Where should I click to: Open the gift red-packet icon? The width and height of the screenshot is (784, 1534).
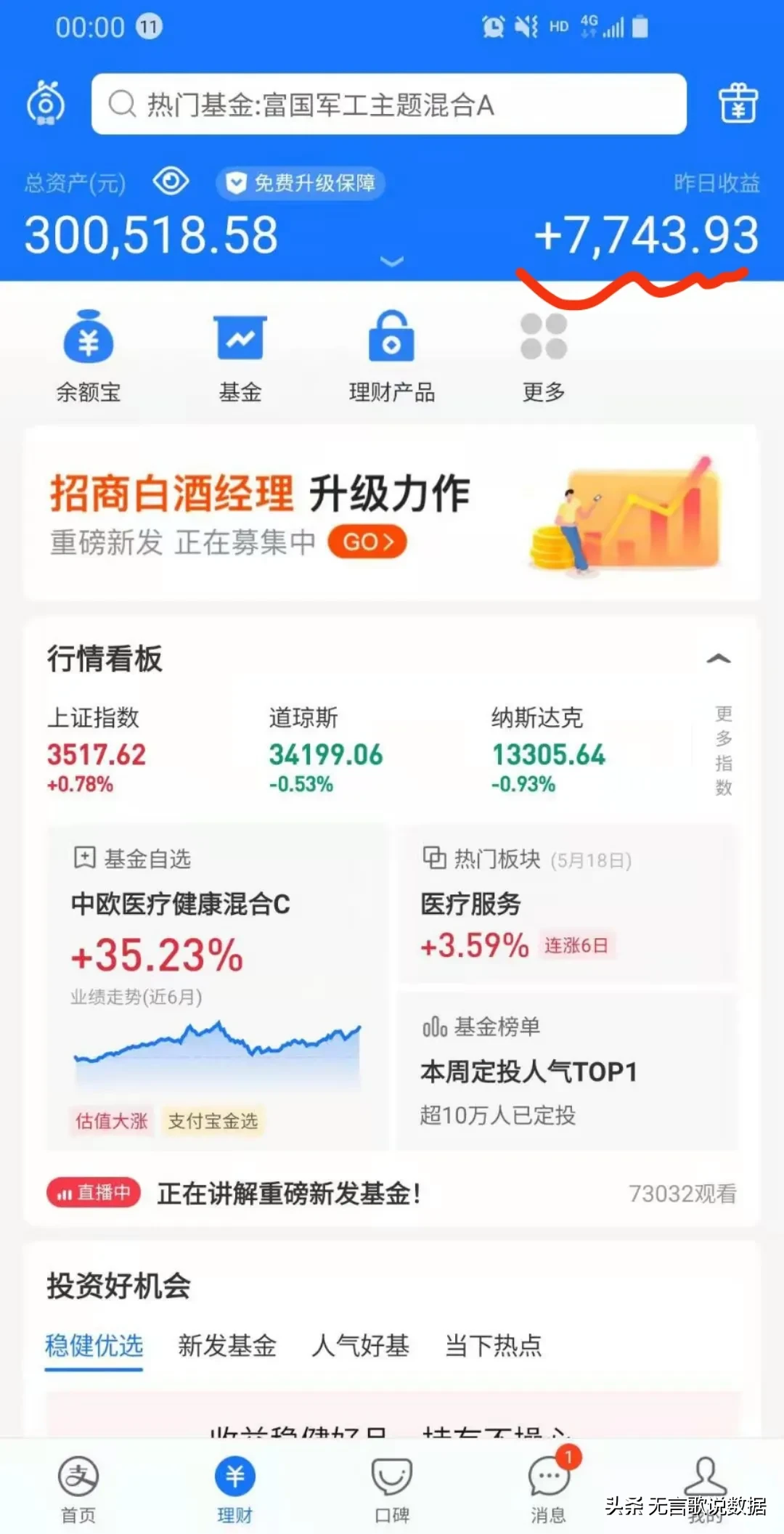738,104
